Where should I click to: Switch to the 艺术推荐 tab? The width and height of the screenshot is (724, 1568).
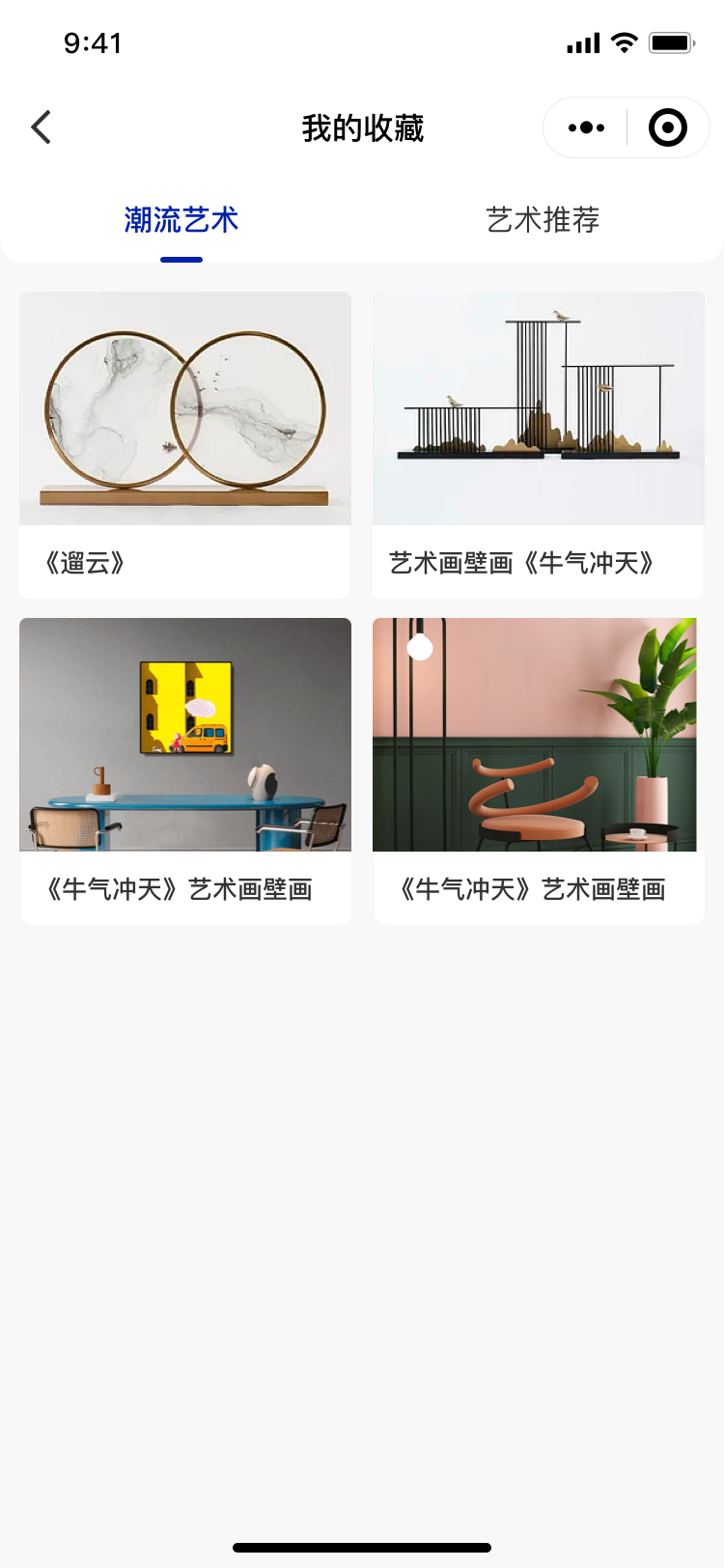[x=543, y=220]
